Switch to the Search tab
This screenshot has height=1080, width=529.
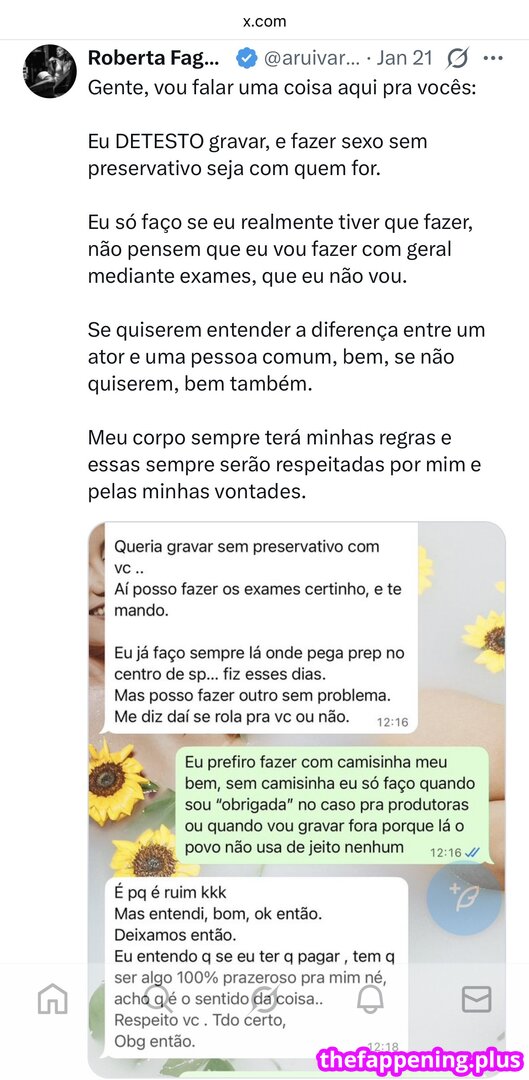[158, 999]
